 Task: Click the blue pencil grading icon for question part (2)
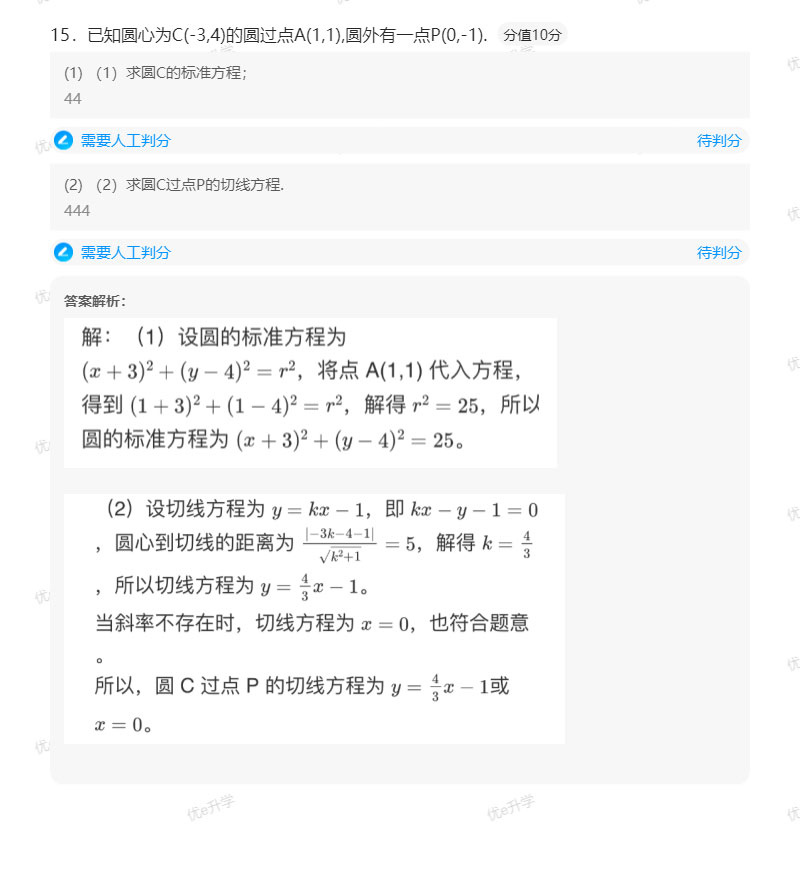coord(63,252)
